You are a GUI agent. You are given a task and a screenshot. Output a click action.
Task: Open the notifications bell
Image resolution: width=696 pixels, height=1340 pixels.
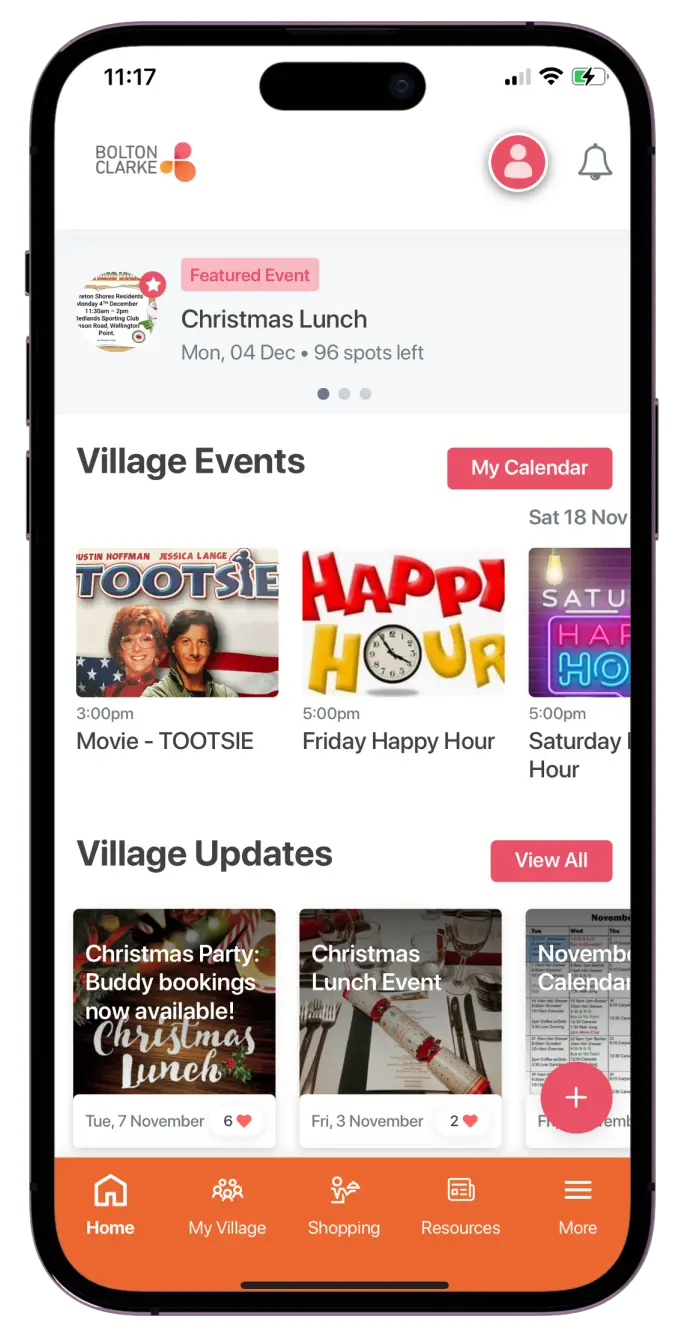(595, 162)
